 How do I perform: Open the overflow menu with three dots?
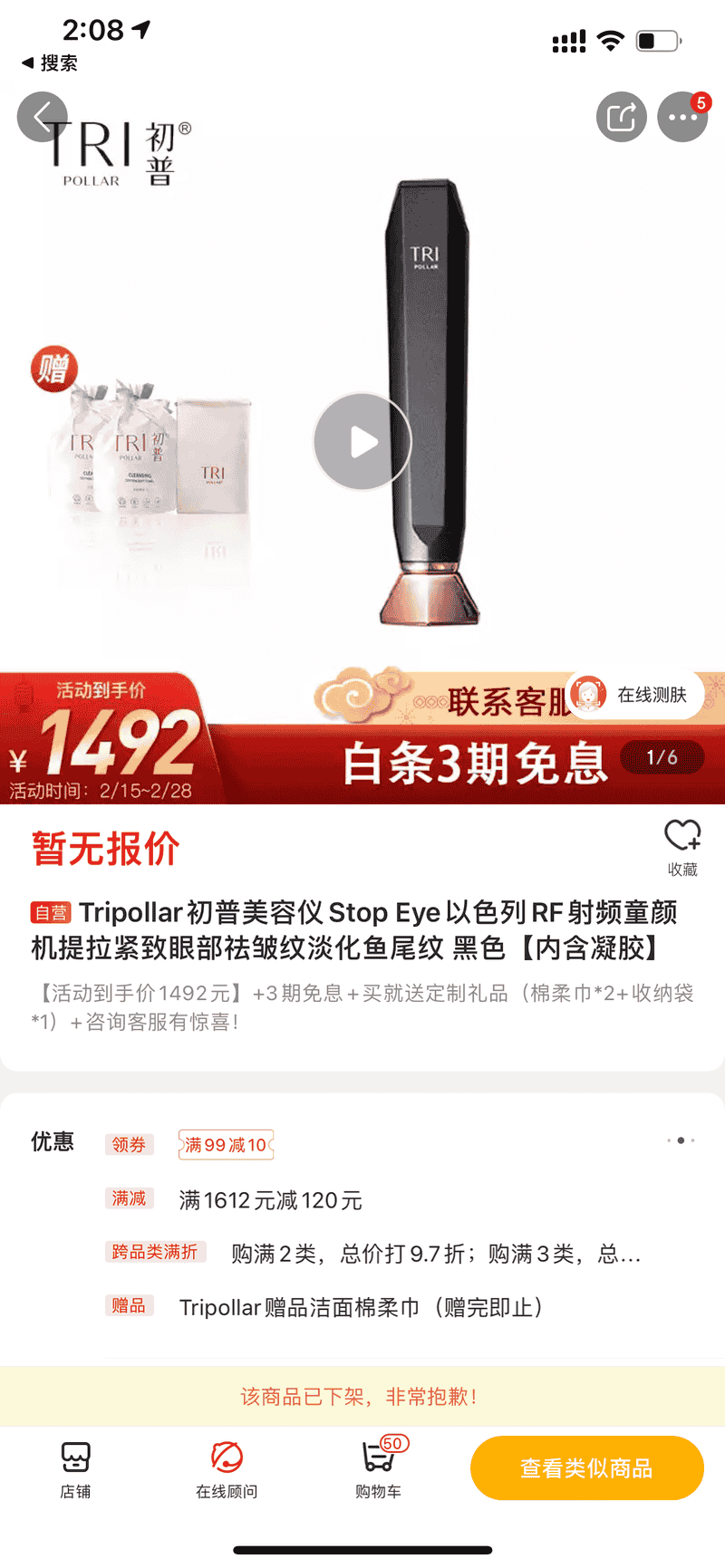click(681, 117)
